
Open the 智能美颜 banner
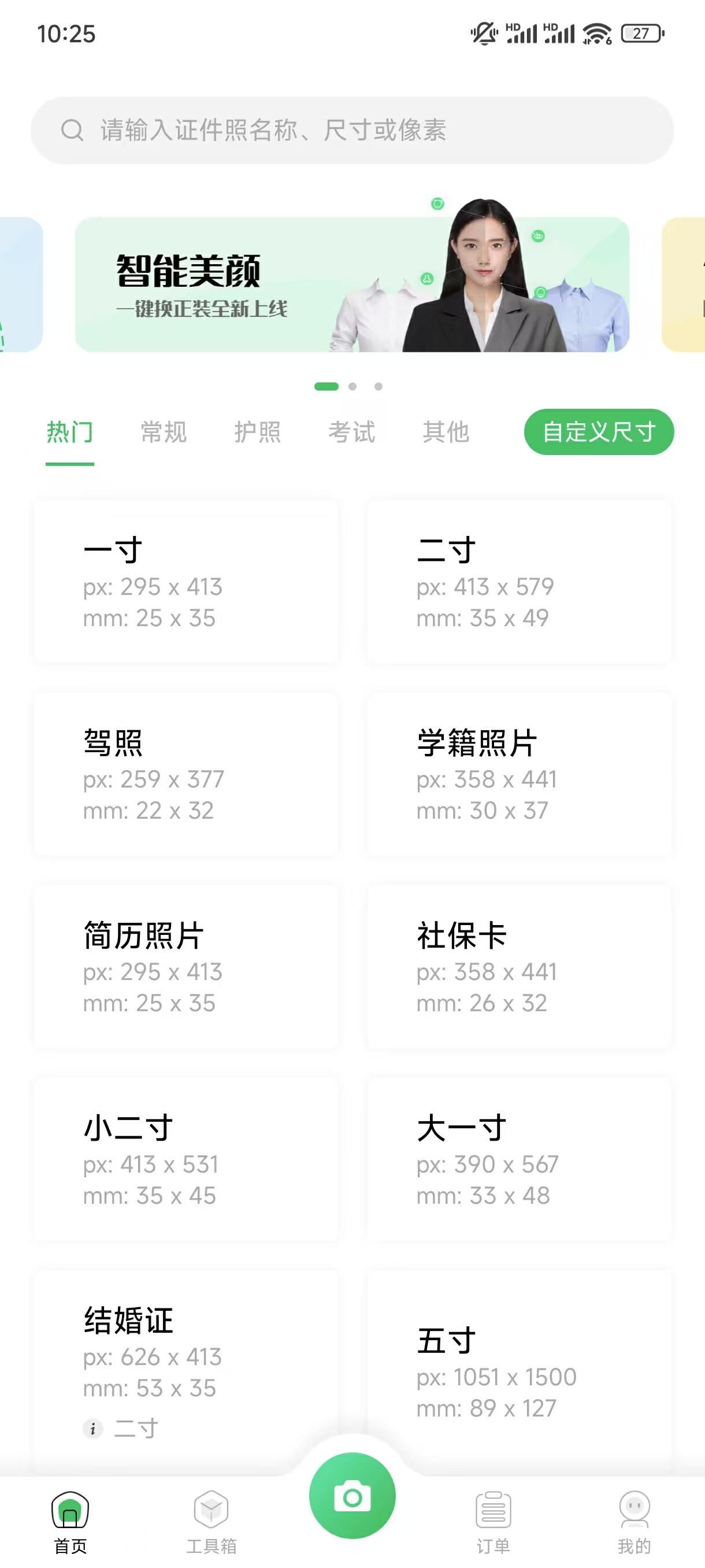351,284
